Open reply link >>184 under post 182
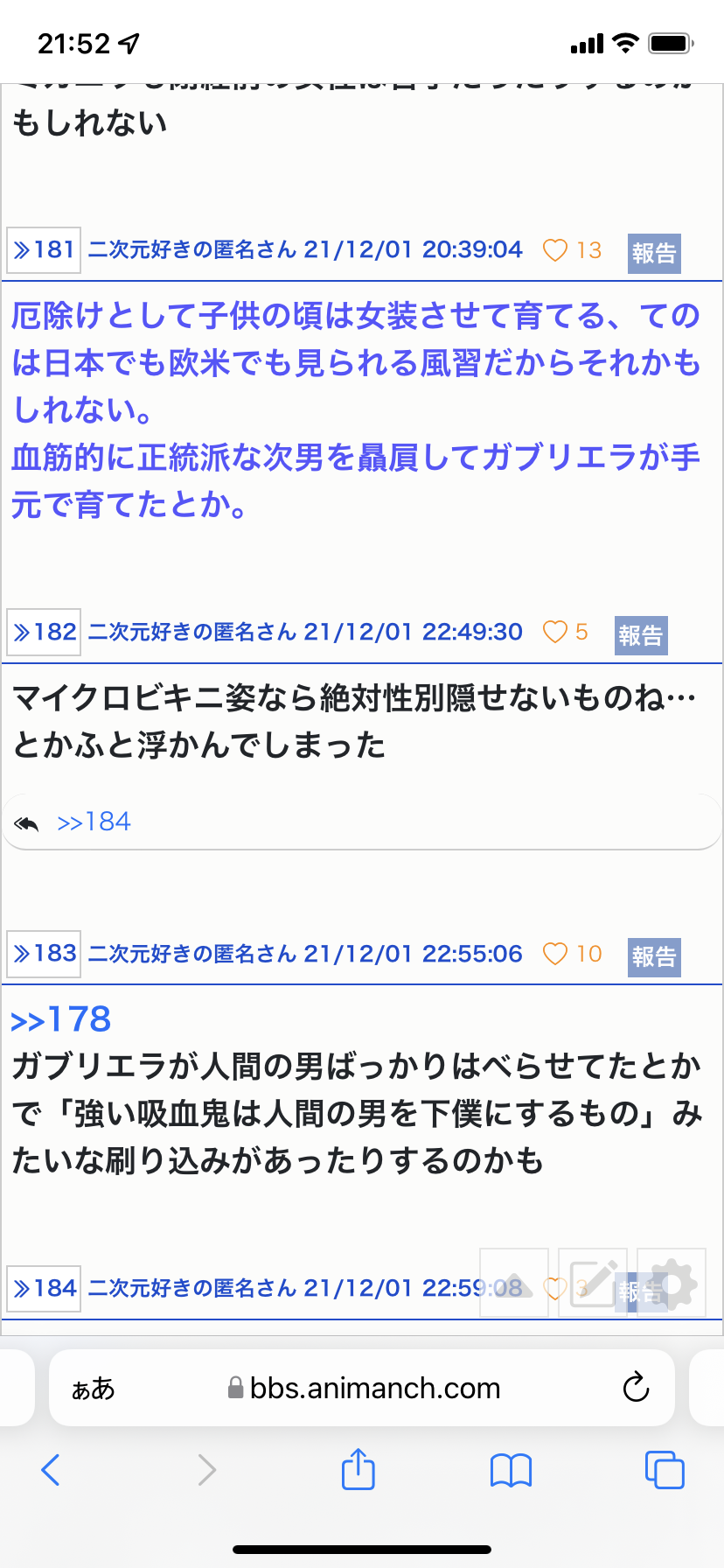 click(94, 822)
